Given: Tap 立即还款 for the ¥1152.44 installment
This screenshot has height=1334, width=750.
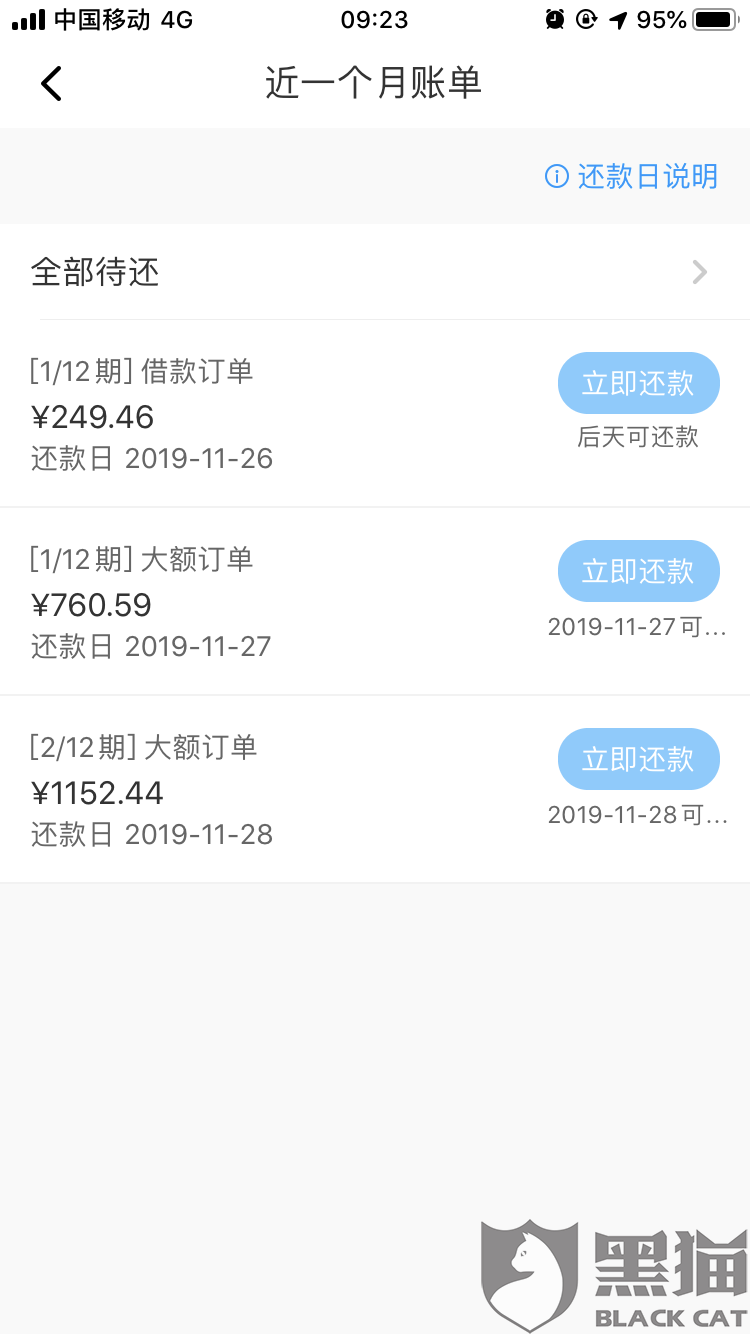Looking at the screenshot, I should [x=638, y=759].
